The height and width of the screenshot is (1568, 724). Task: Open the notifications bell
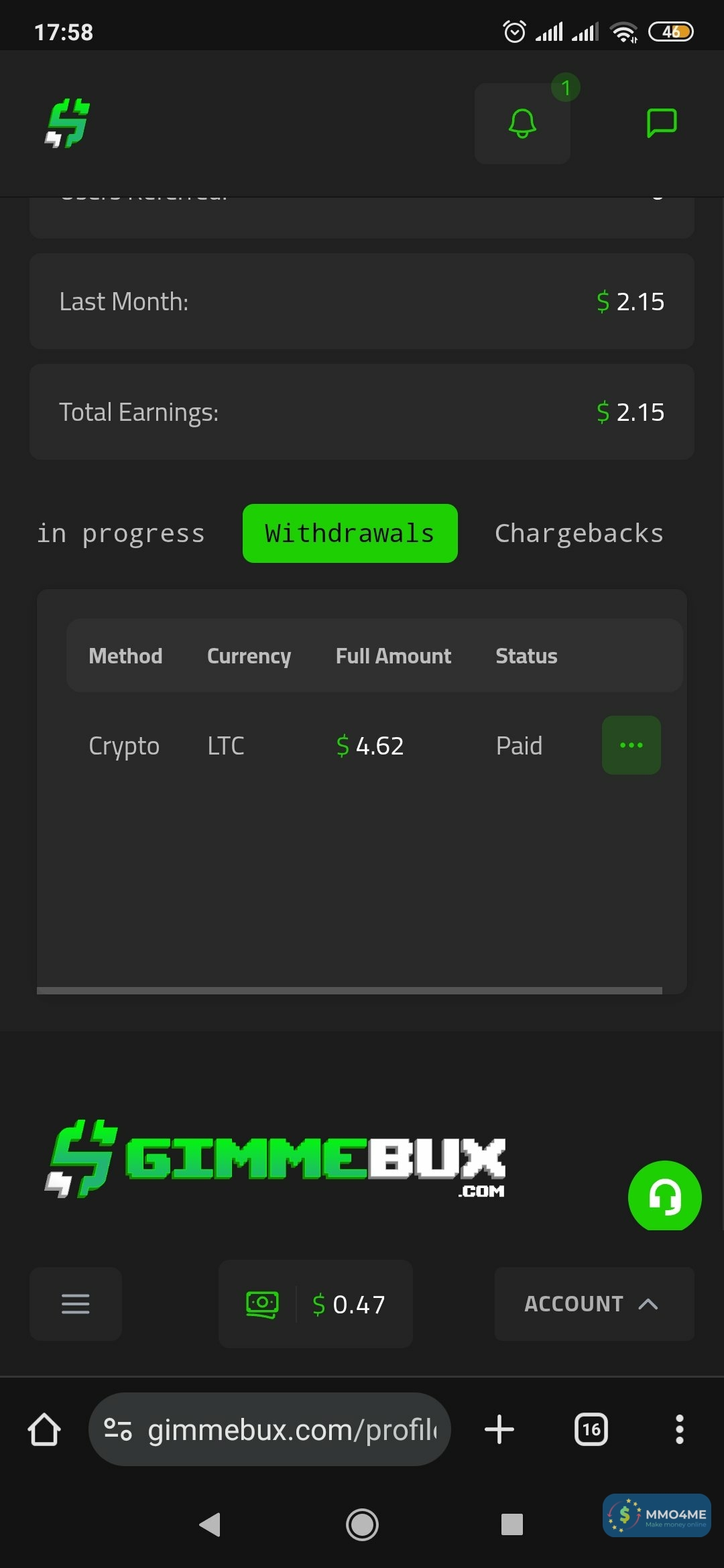point(522,123)
